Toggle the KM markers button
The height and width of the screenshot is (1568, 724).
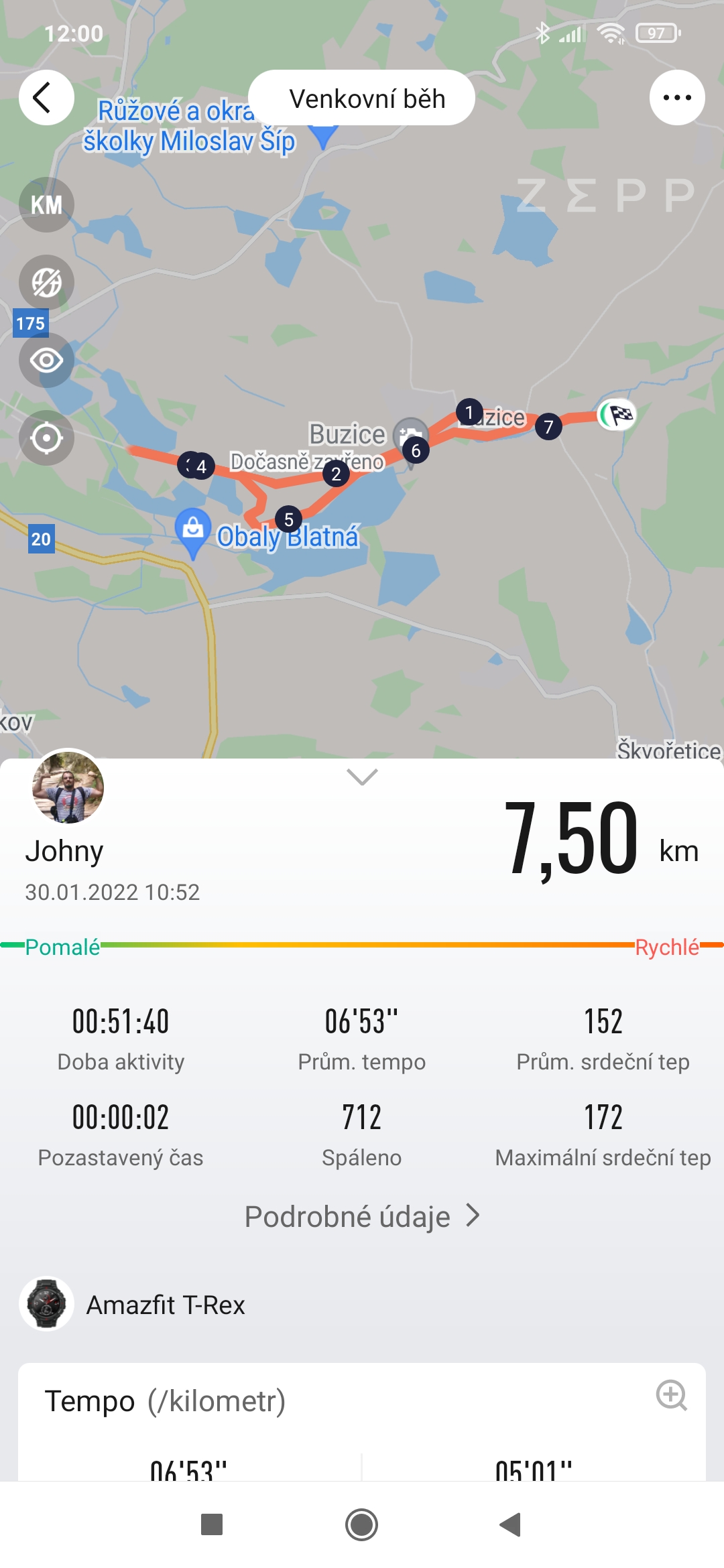click(x=46, y=204)
